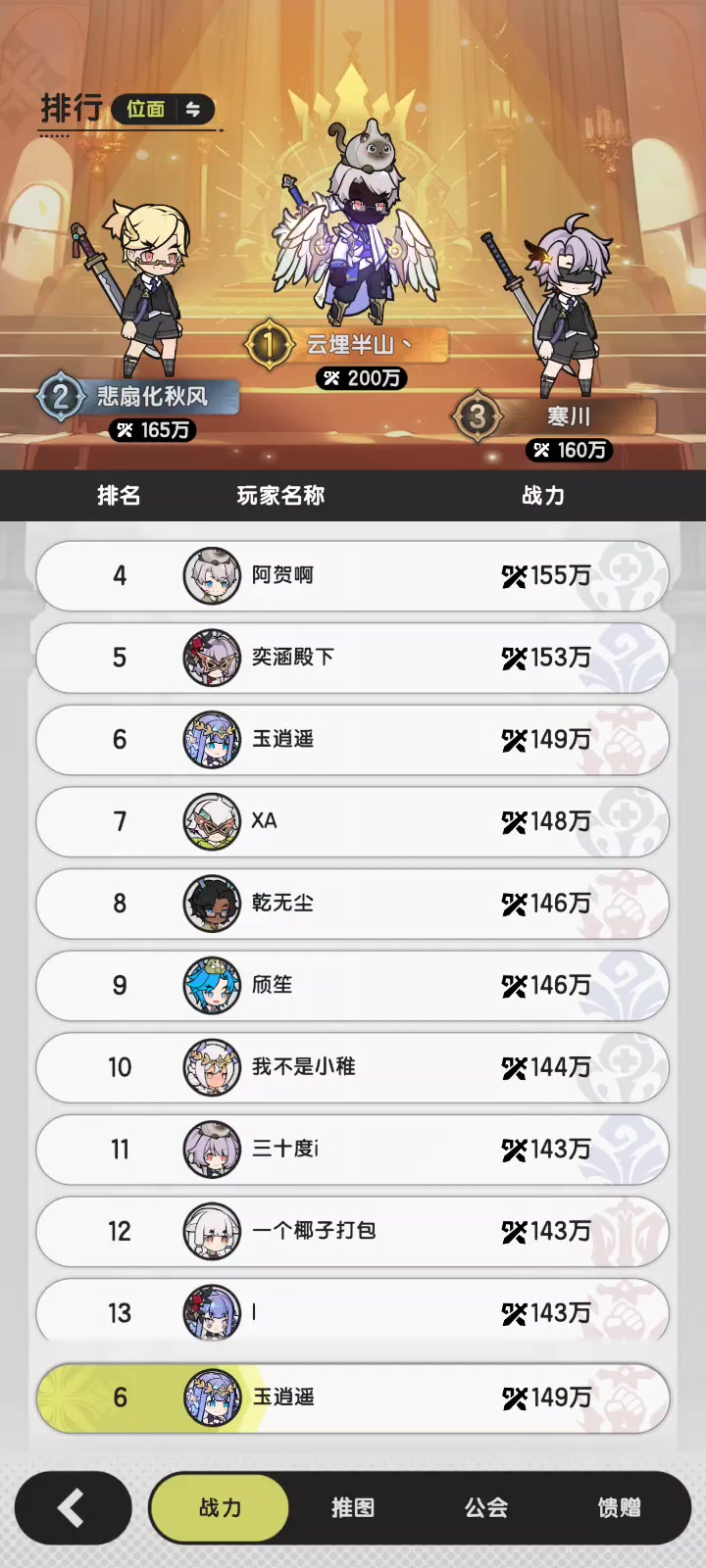Open rank 4 player 阿贺啊
The height and width of the screenshot is (1568, 706).
coord(353,575)
